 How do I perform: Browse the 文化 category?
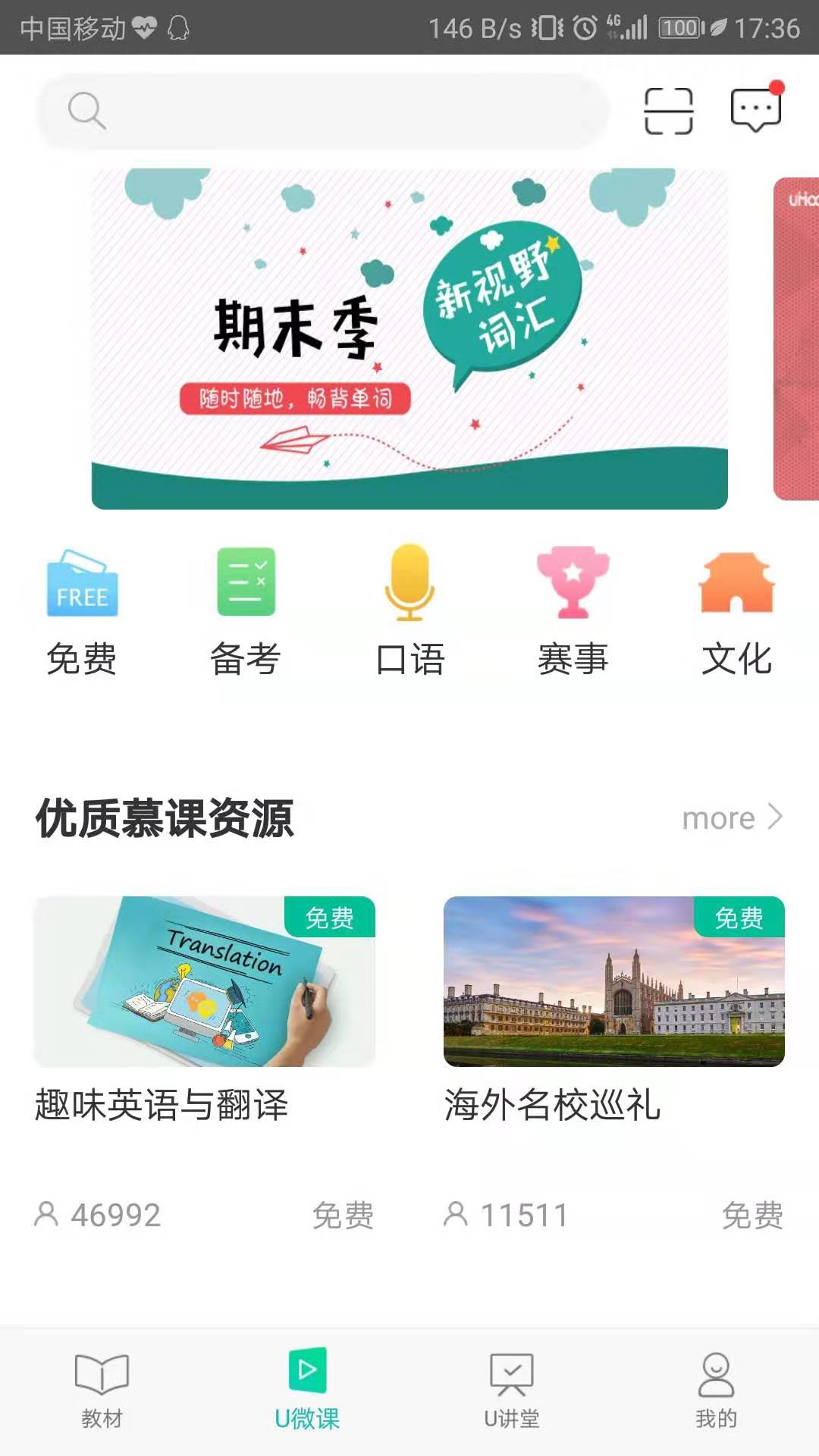pyautogui.click(x=736, y=611)
